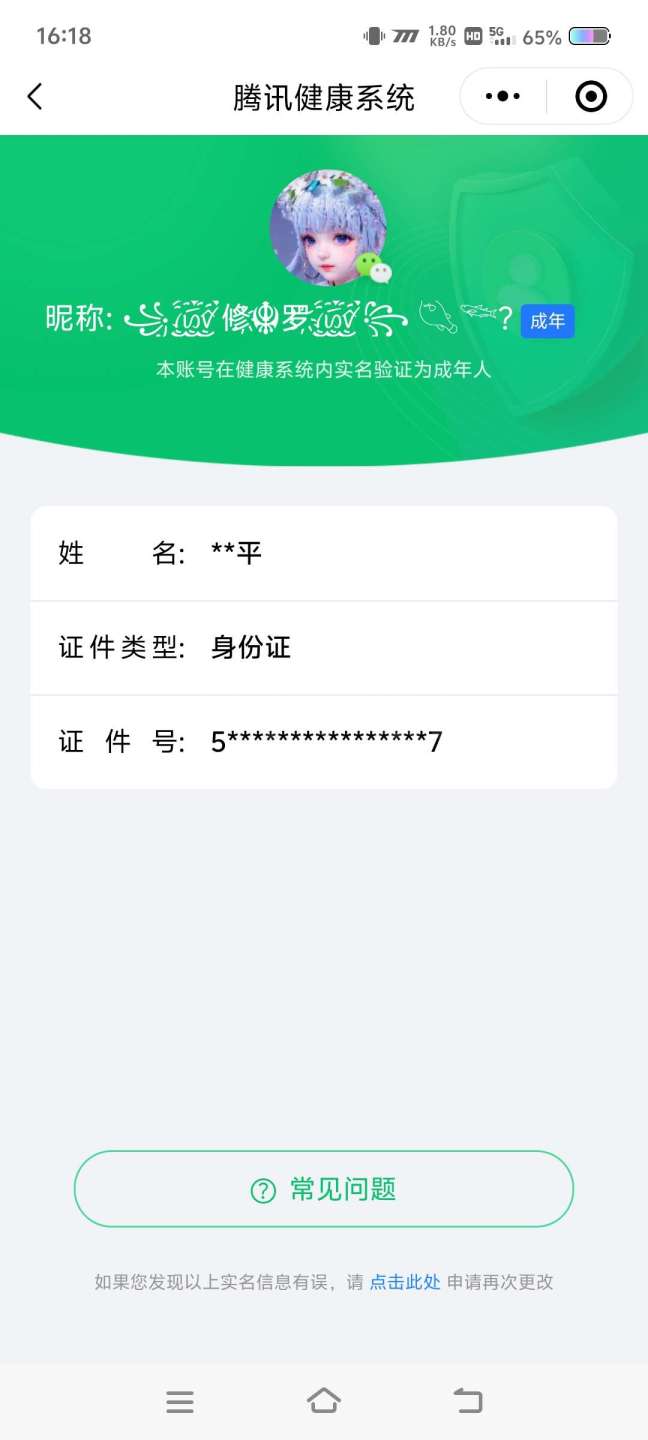
Task: Go back from 腾讯健康系统 page
Action: pos(35,97)
